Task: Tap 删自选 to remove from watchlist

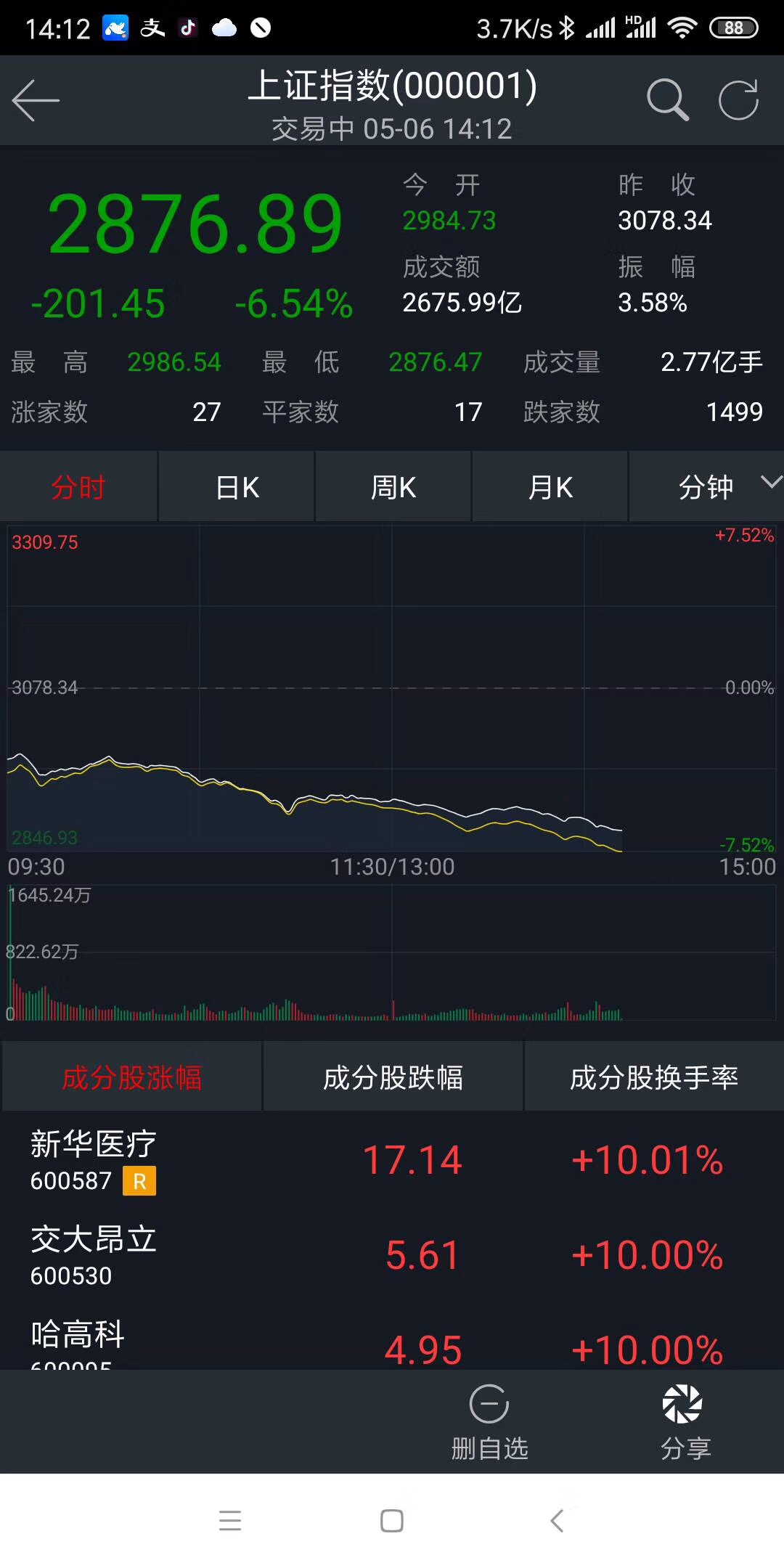Action: tap(489, 1421)
